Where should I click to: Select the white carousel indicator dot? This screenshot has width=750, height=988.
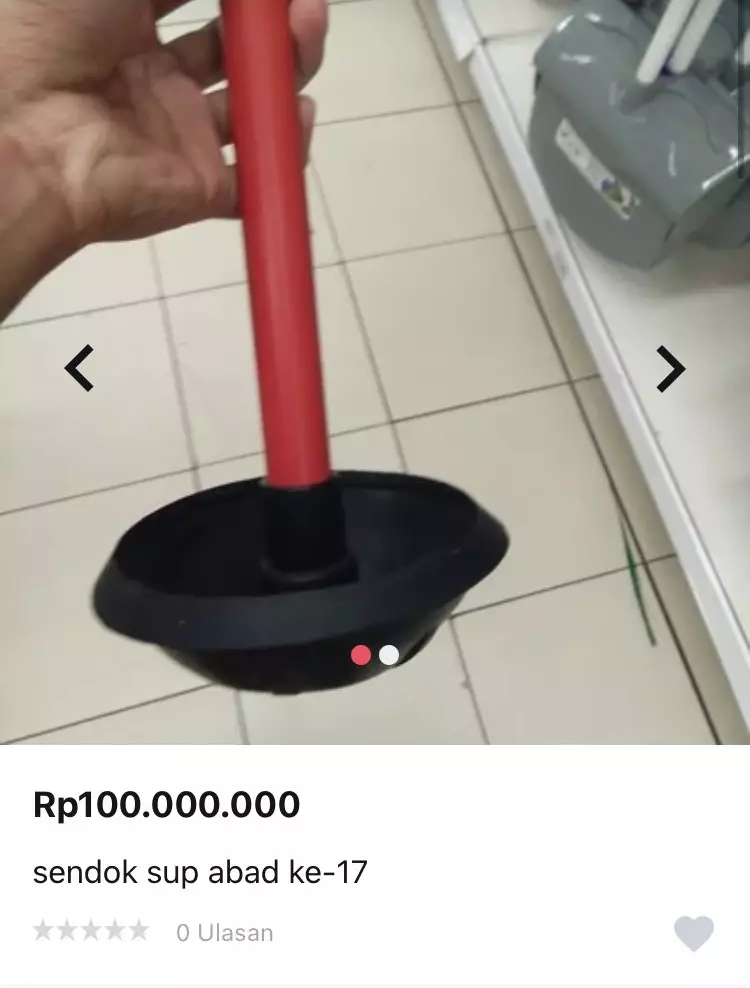[x=387, y=655]
